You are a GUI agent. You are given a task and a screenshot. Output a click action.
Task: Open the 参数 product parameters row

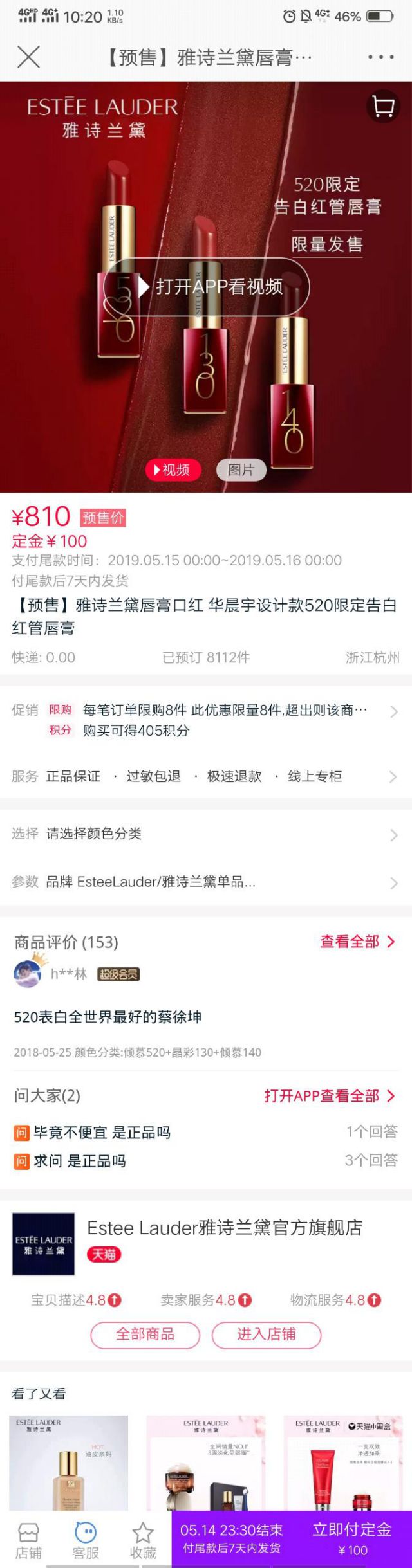(x=206, y=882)
